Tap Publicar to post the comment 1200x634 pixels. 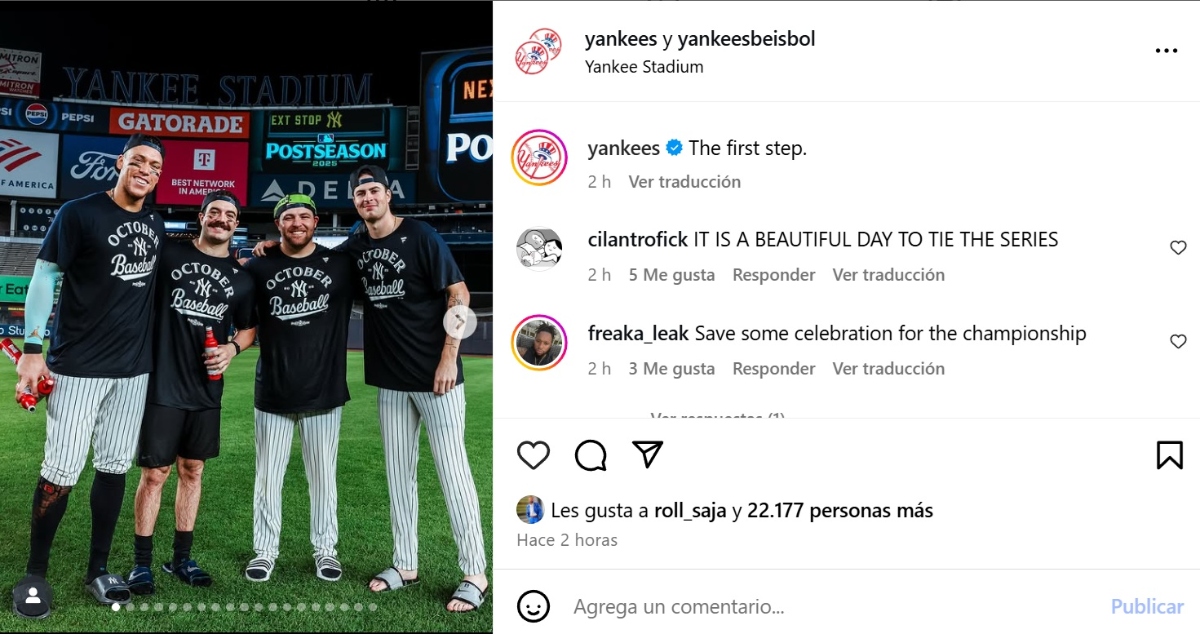coord(1146,606)
